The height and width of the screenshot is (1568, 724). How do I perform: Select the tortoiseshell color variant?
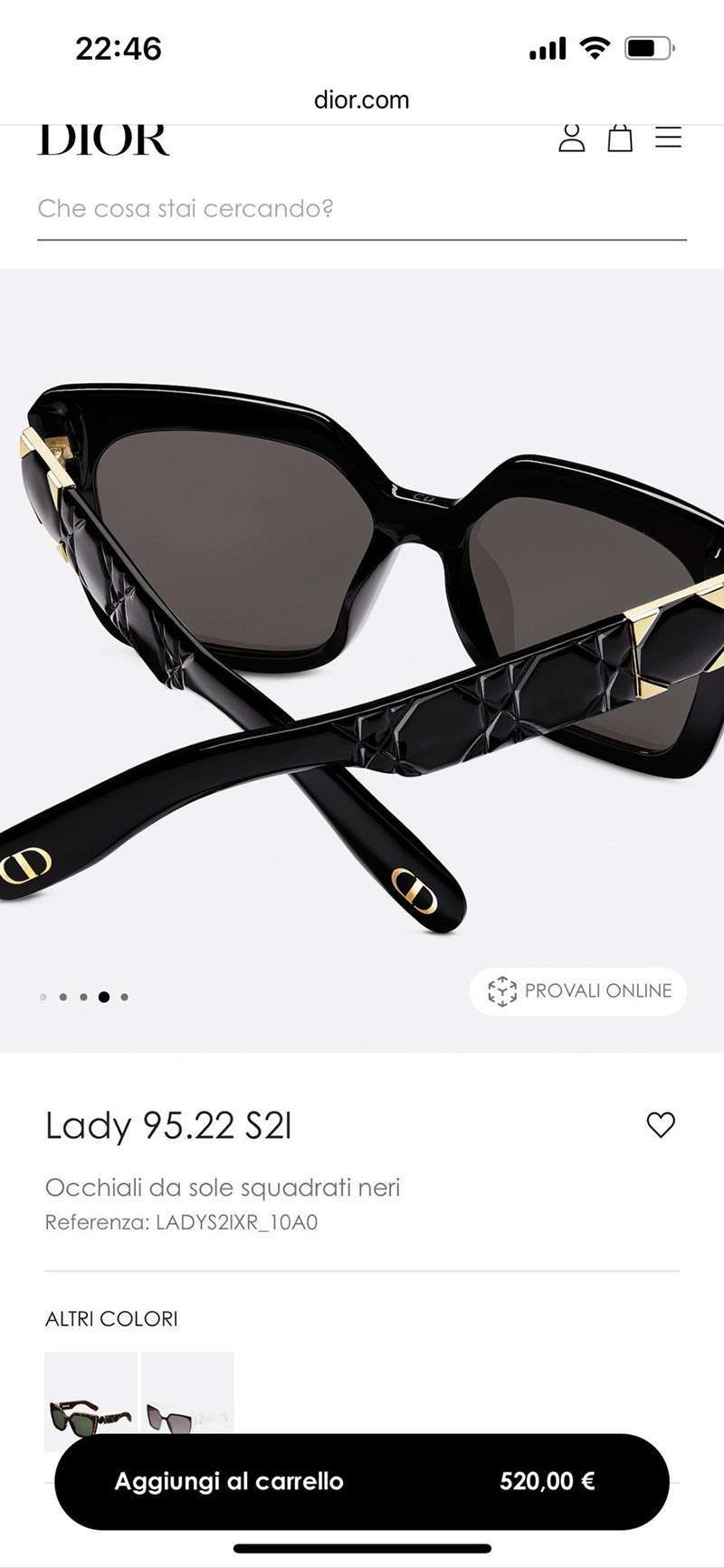tap(90, 1399)
